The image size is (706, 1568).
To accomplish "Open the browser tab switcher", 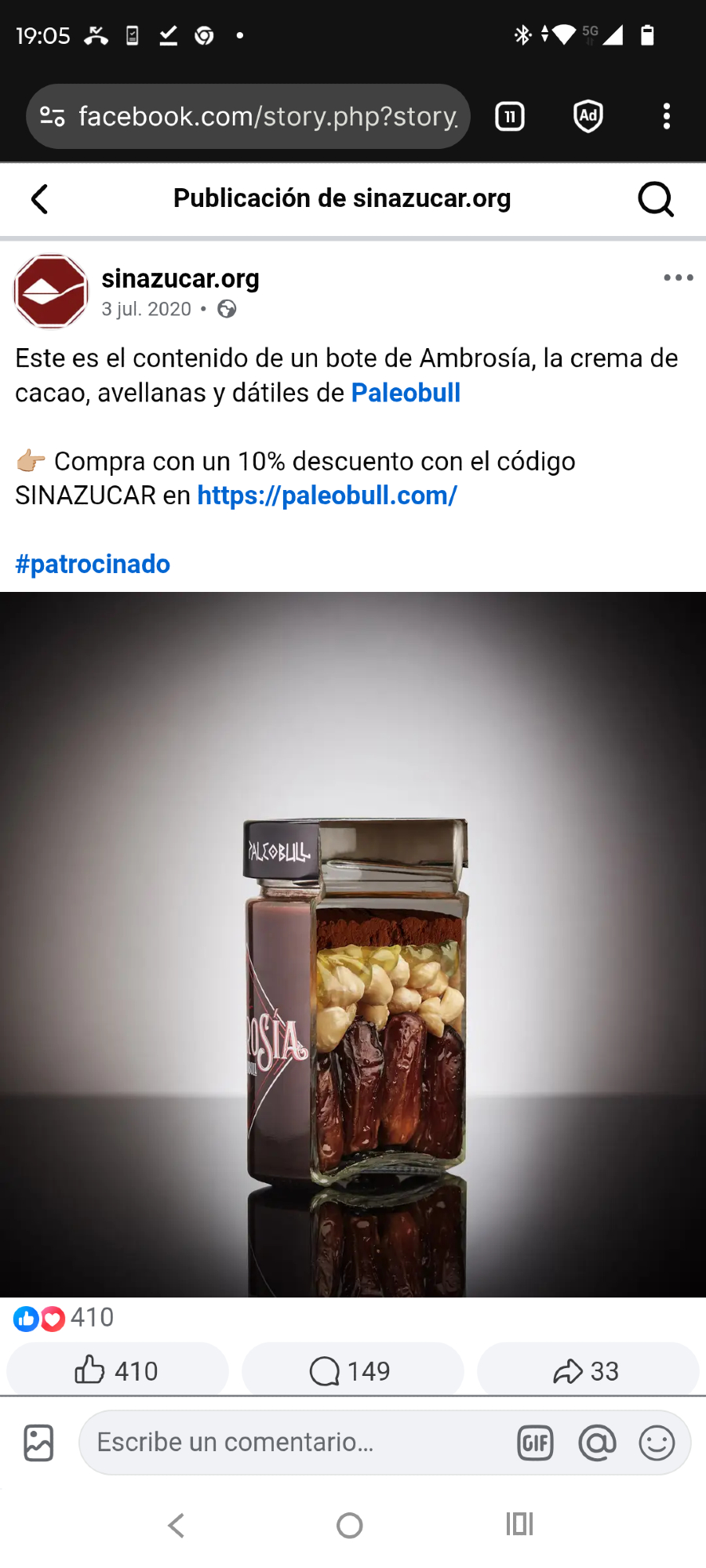I will [510, 117].
